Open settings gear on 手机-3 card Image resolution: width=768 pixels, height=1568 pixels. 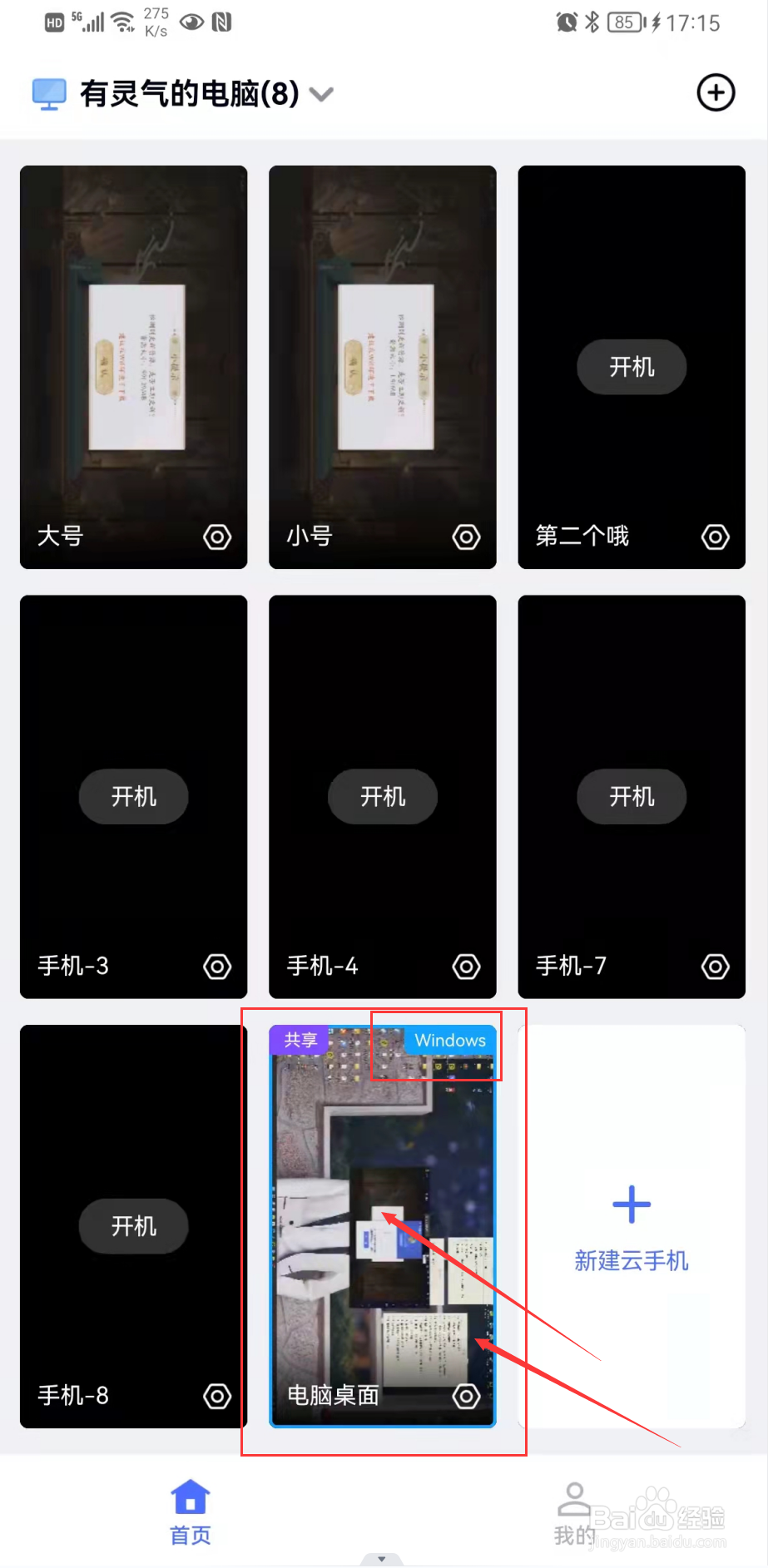(x=216, y=967)
